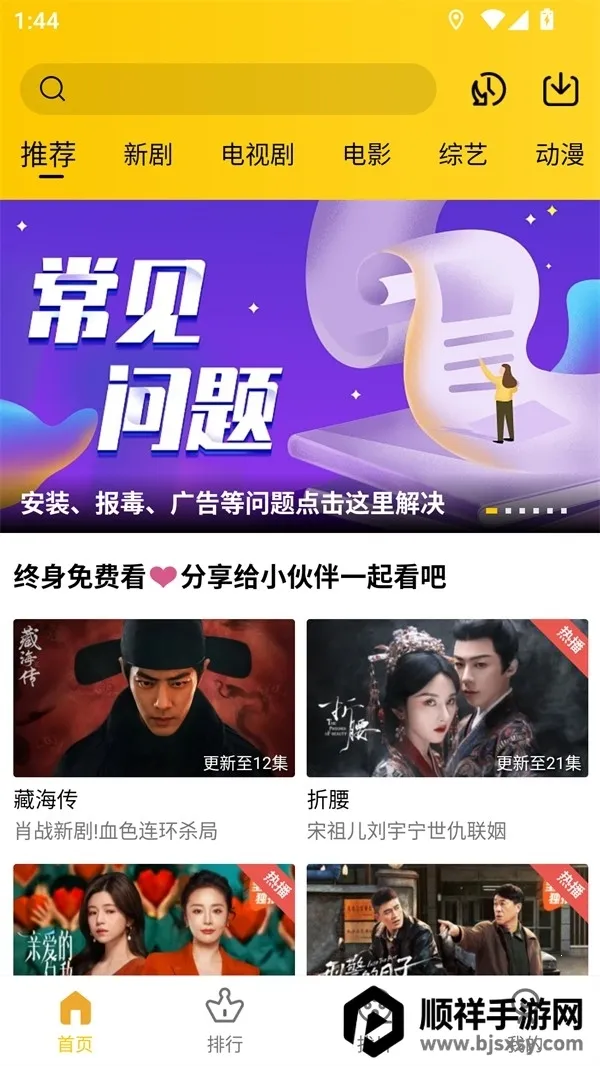Show the 综艺 tab
The width and height of the screenshot is (600, 1066).
(463, 155)
